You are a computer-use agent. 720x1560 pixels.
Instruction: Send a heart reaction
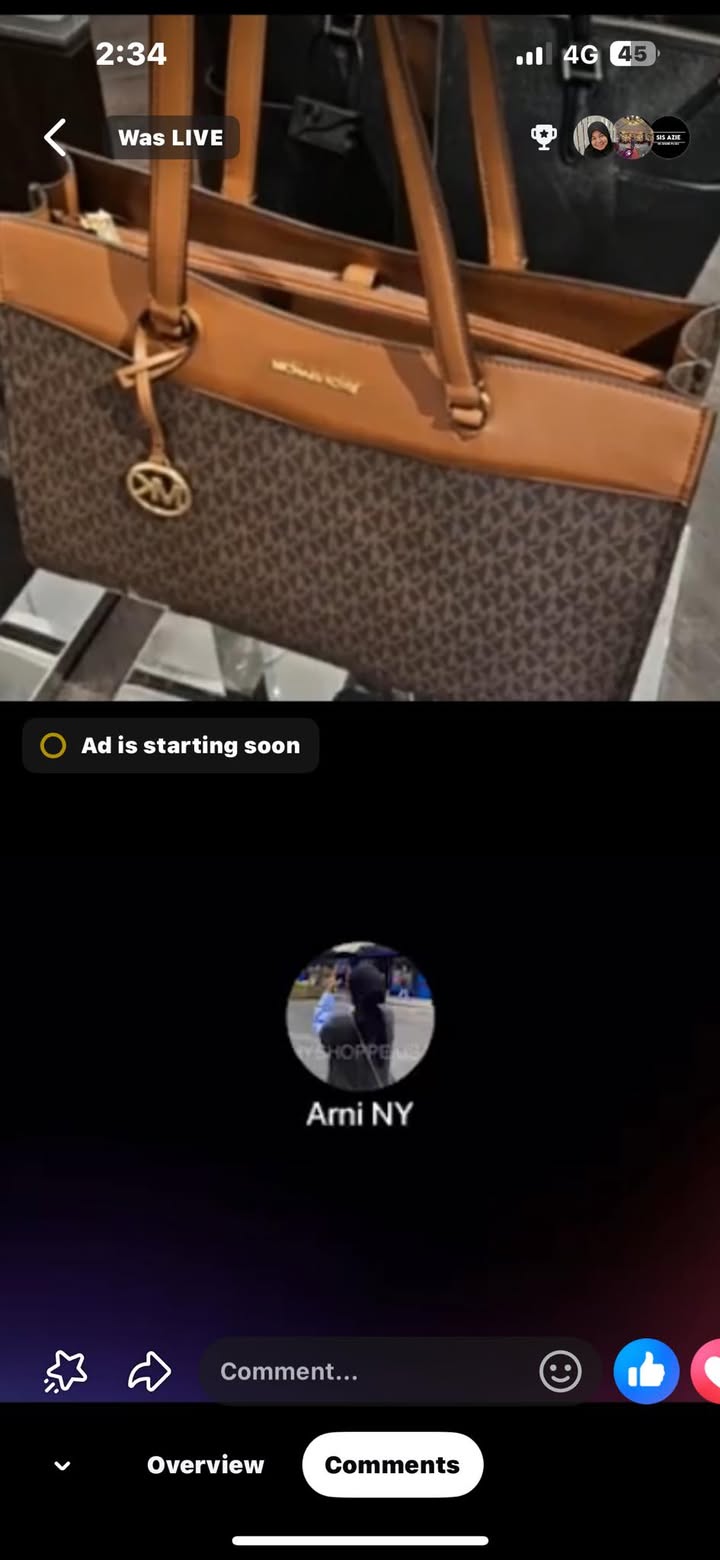(708, 1371)
